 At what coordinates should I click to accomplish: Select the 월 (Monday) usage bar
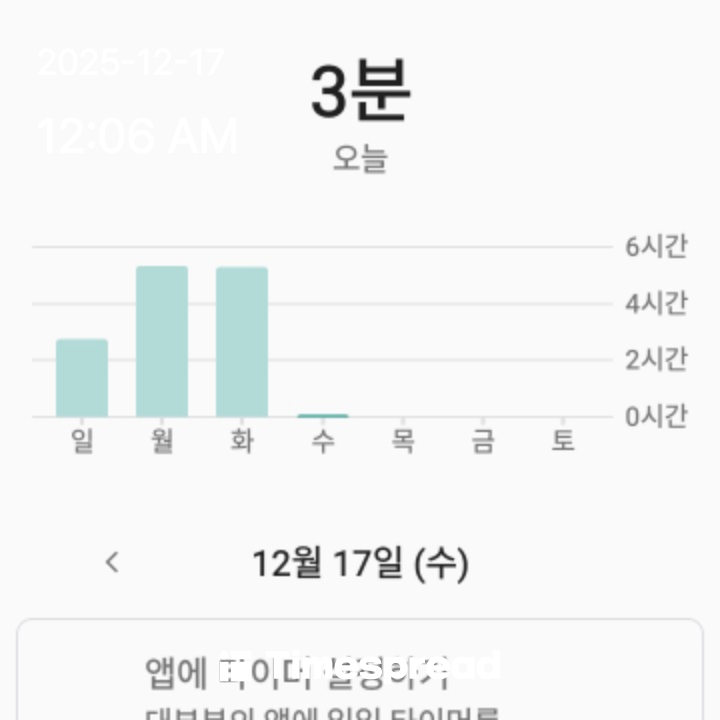click(162, 342)
